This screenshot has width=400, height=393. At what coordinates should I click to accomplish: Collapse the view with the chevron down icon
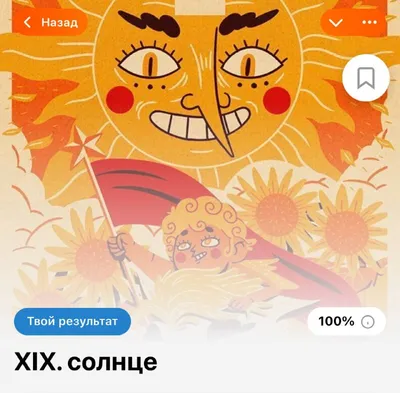336,23
